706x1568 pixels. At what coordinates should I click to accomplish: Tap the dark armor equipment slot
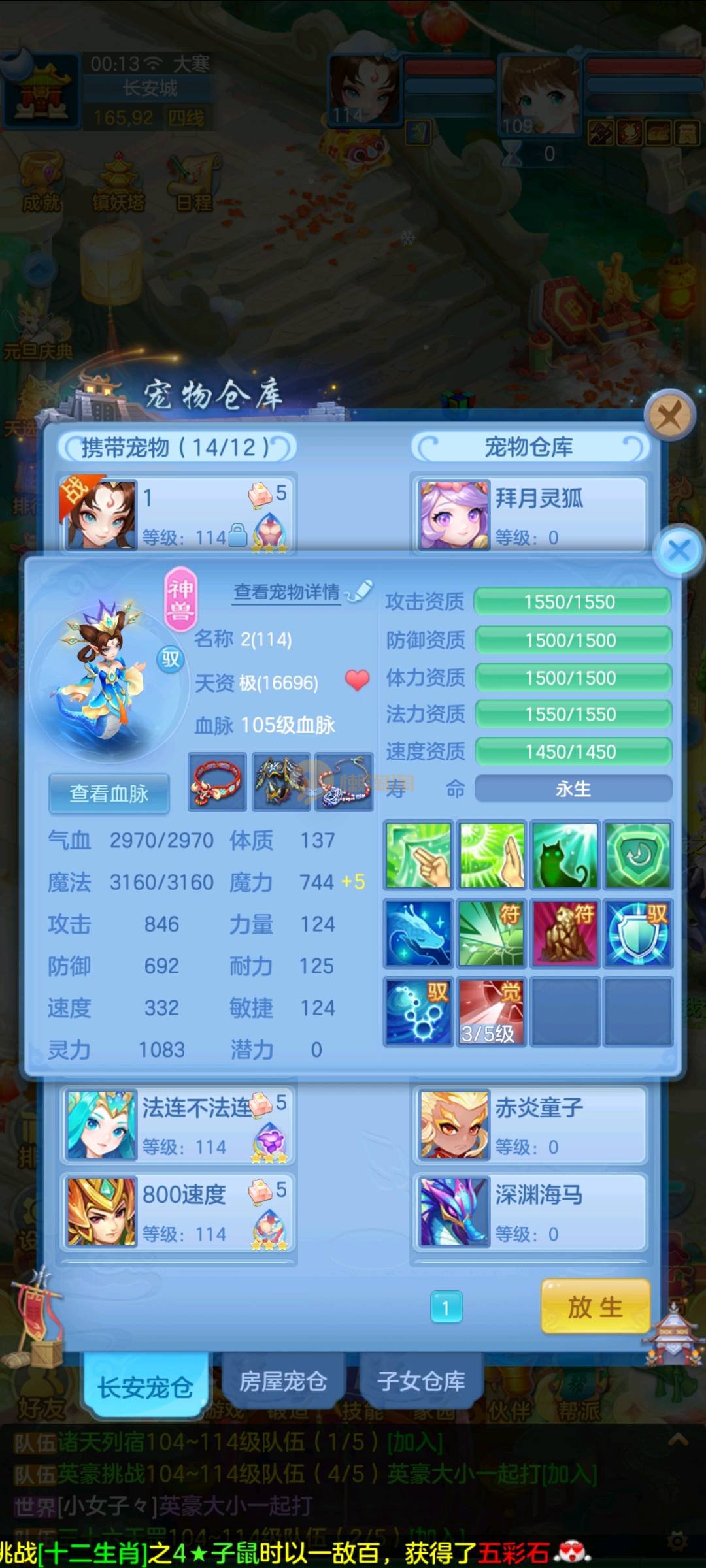pos(281,781)
